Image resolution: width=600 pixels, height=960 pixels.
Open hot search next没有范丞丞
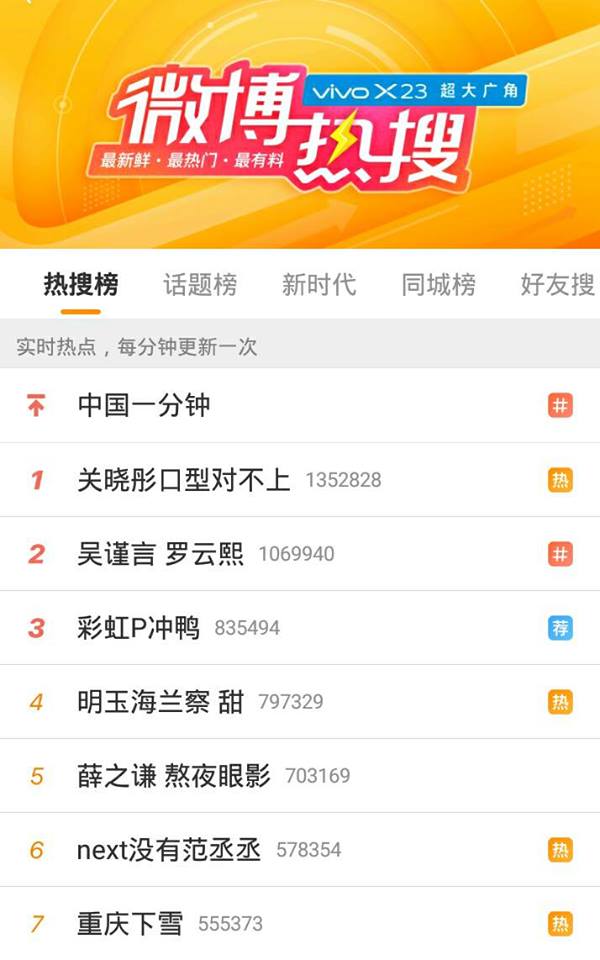[169, 850]
